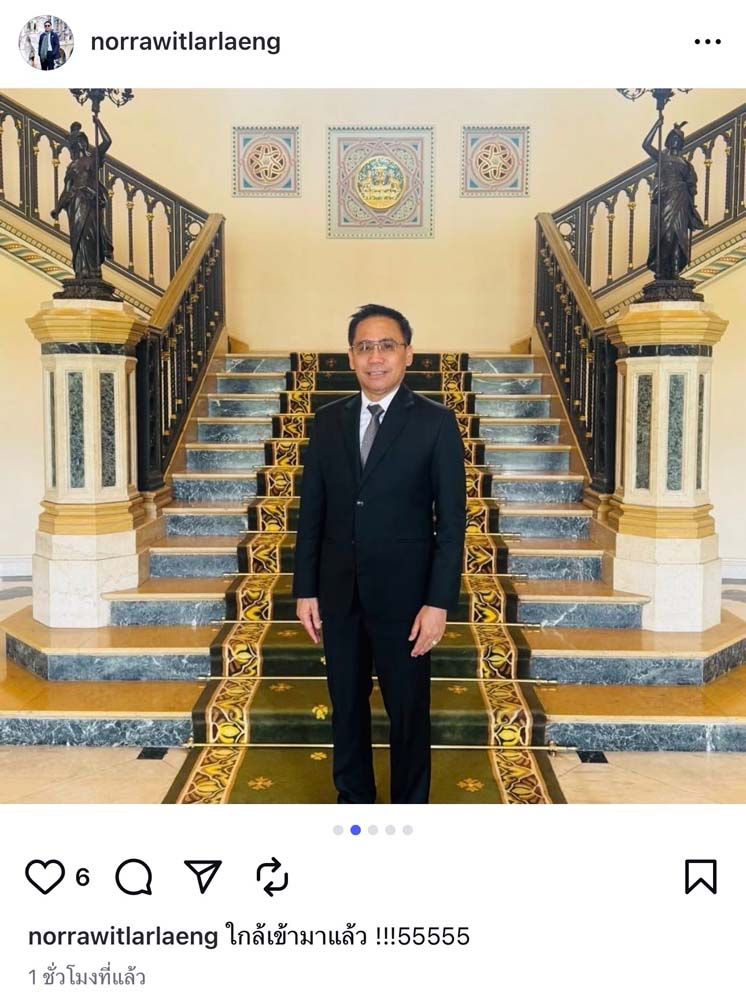Share the post via paper plane icon

click(x=203, y=877)
